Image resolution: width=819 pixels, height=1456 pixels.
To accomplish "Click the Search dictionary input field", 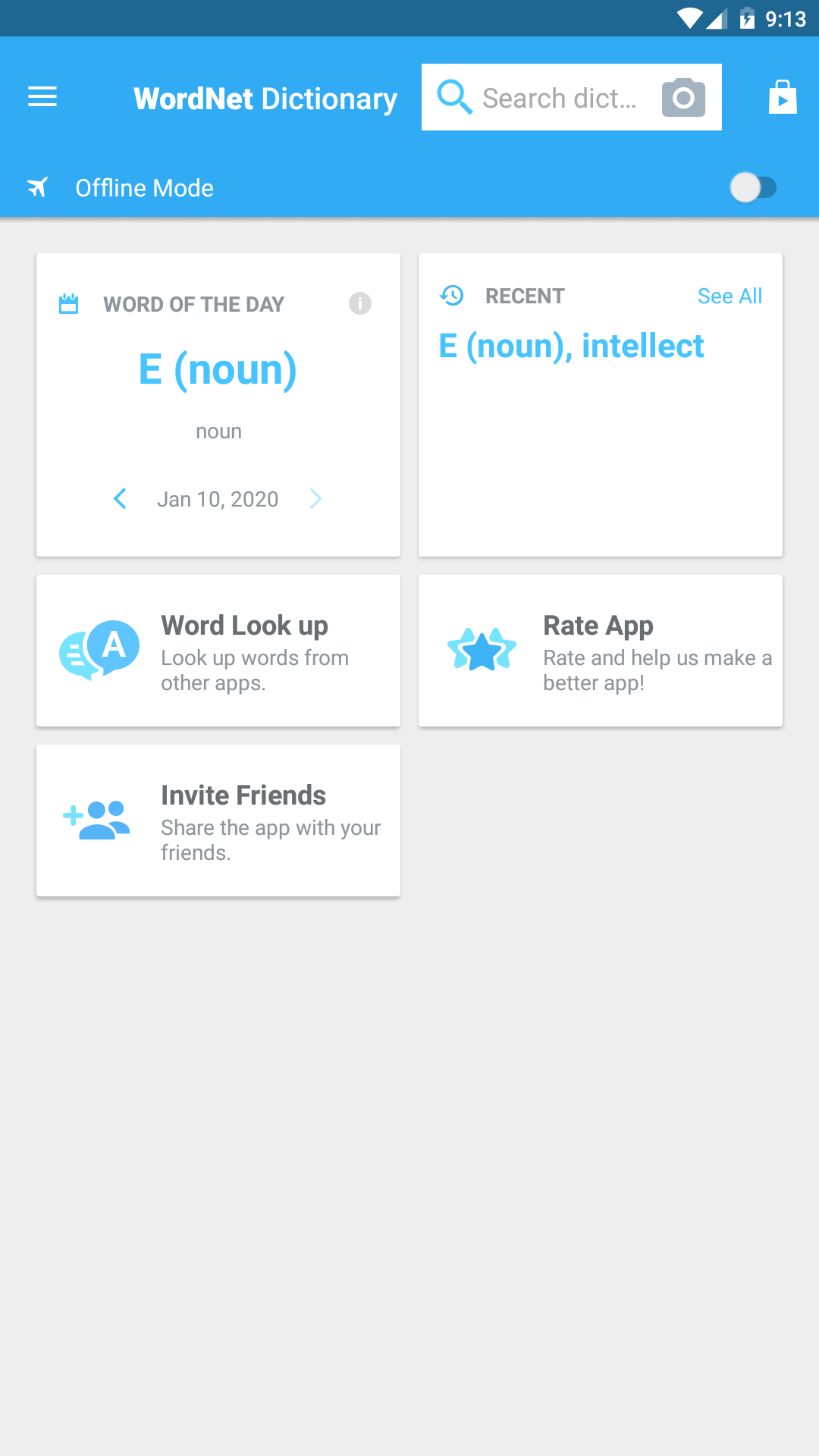I will (561, 97).
